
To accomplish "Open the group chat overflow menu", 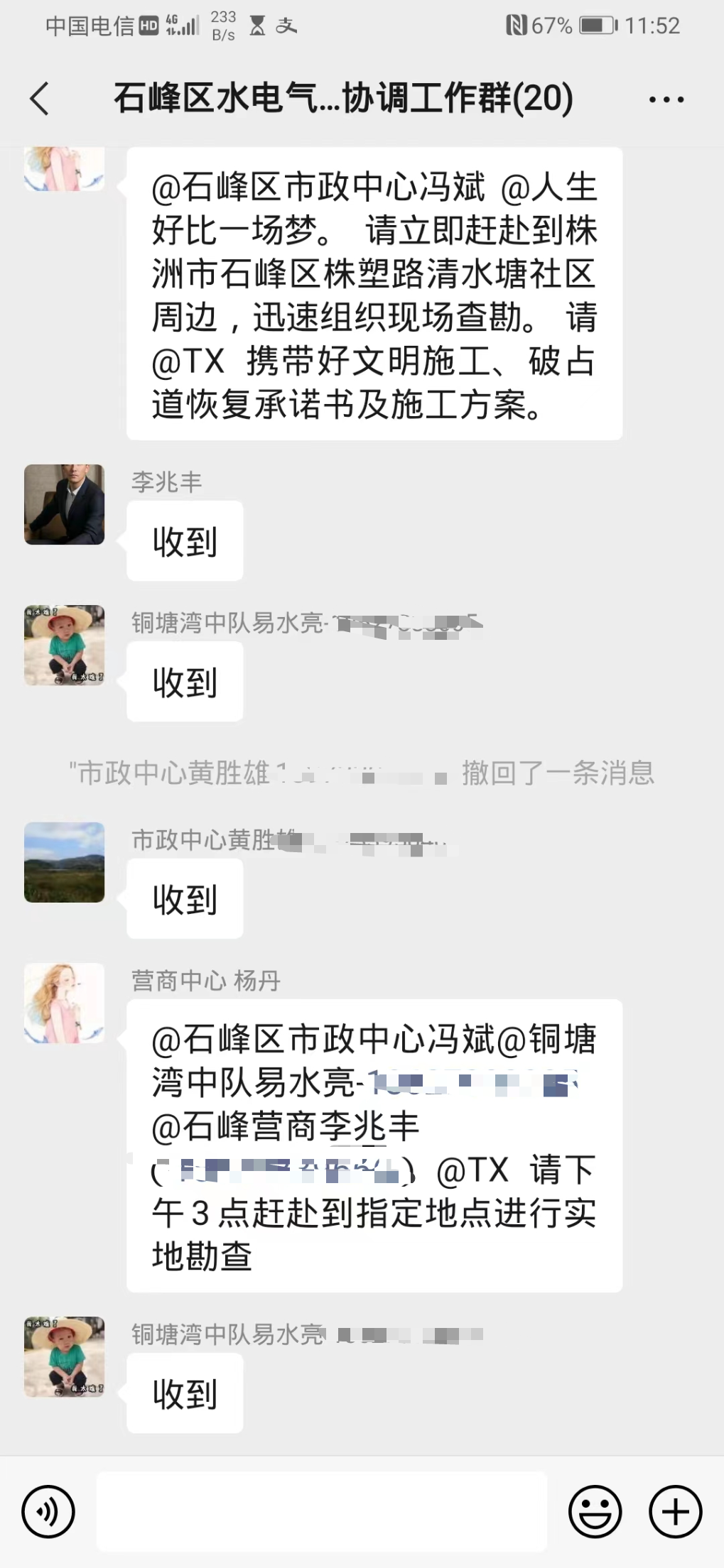I will tap(666, 99).
